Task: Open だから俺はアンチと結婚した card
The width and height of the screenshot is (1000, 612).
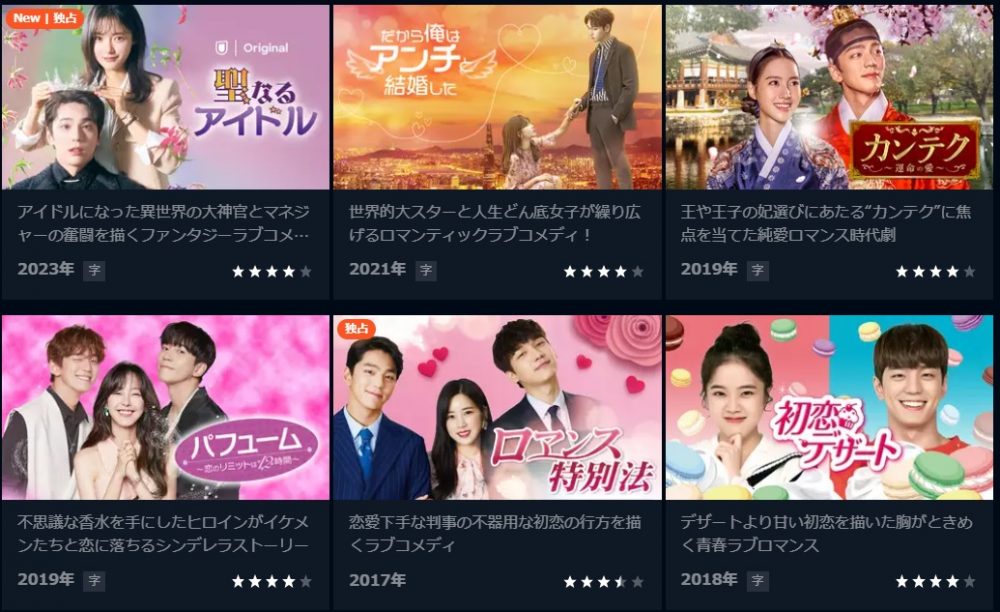Action: [x=497, y=98]
